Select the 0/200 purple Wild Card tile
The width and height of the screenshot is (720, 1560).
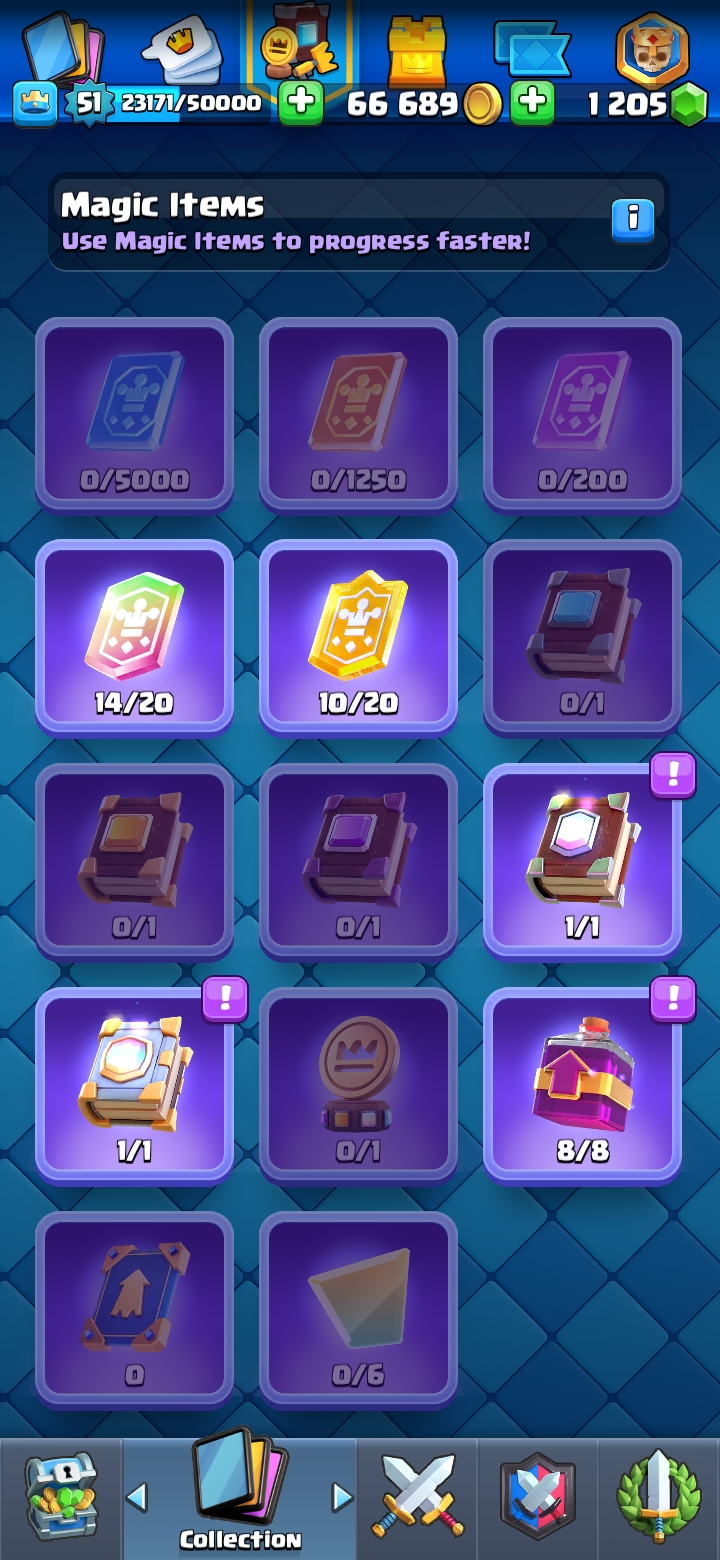coord(582,413)
